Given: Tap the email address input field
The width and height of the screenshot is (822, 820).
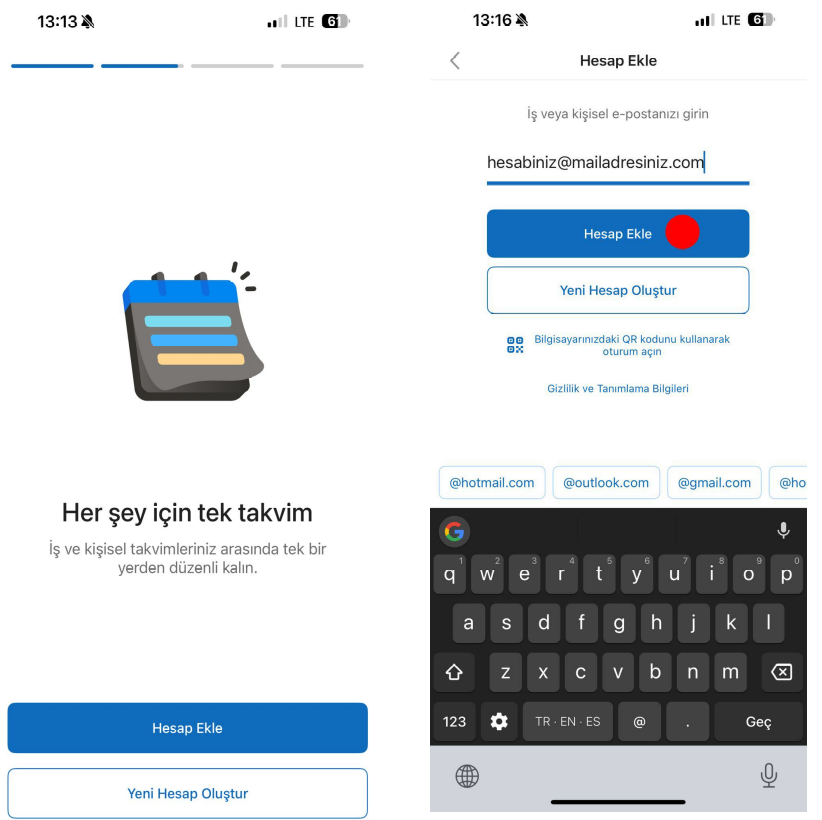Looking at the screenshot, I should pyautogui.click(x=617, y=163).
